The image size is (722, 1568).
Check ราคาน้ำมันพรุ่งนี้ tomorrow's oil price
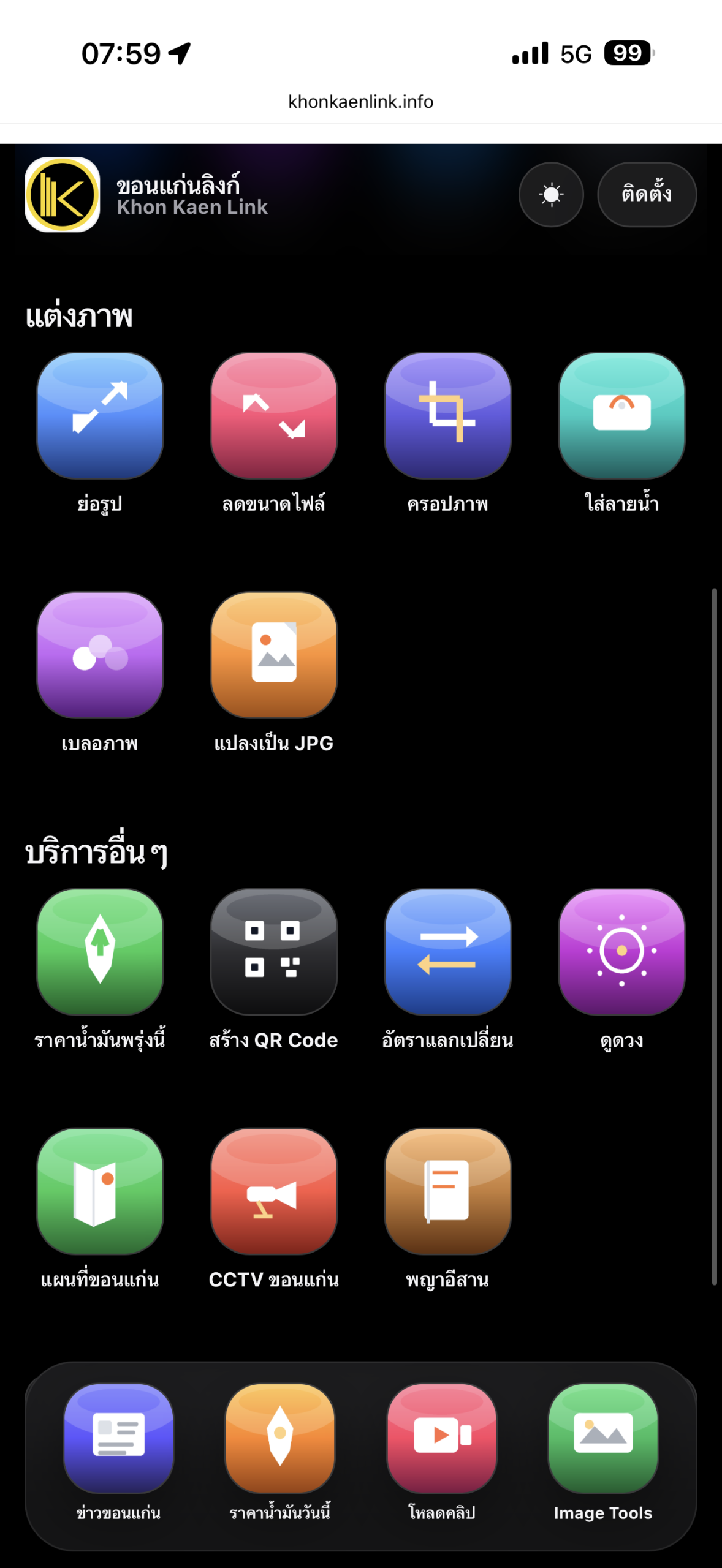pyautogui.click(x=100, y=952)
